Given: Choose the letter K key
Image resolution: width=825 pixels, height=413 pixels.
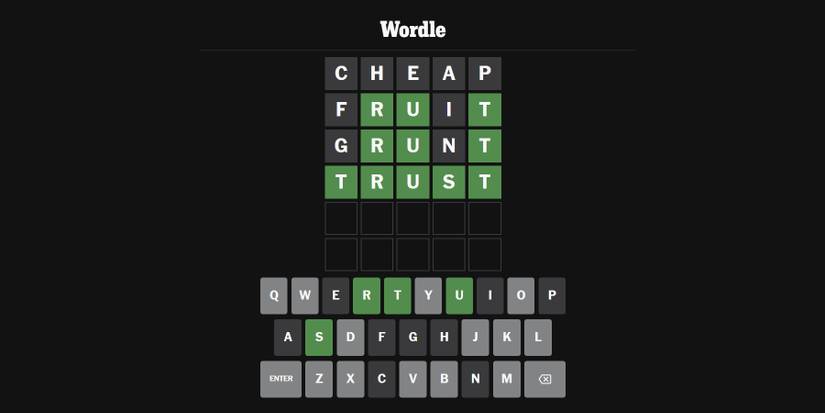Looking at the screenshot, I should [x=506, y=337].
